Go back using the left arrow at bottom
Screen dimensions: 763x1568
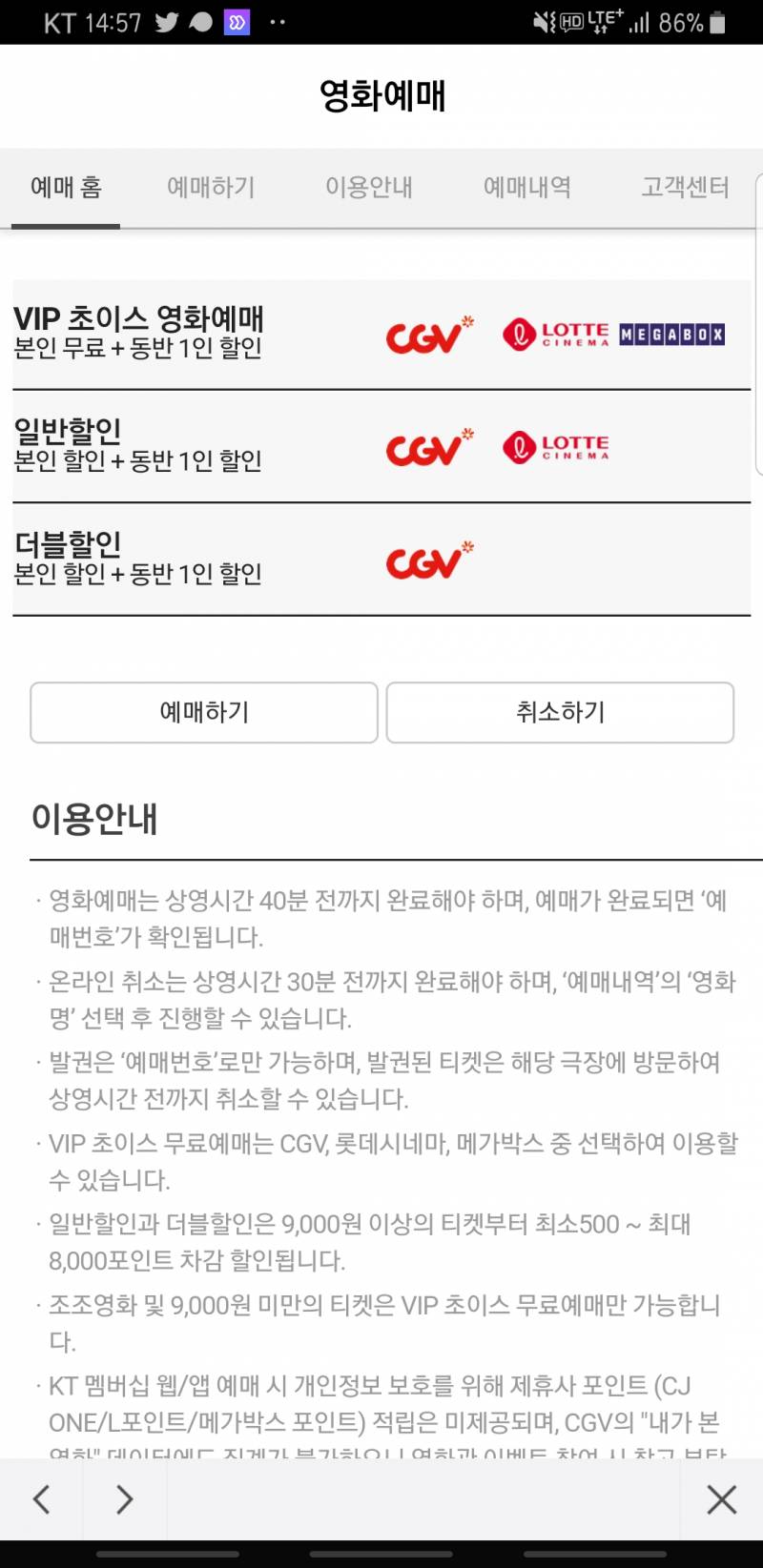click(42, 1499)
